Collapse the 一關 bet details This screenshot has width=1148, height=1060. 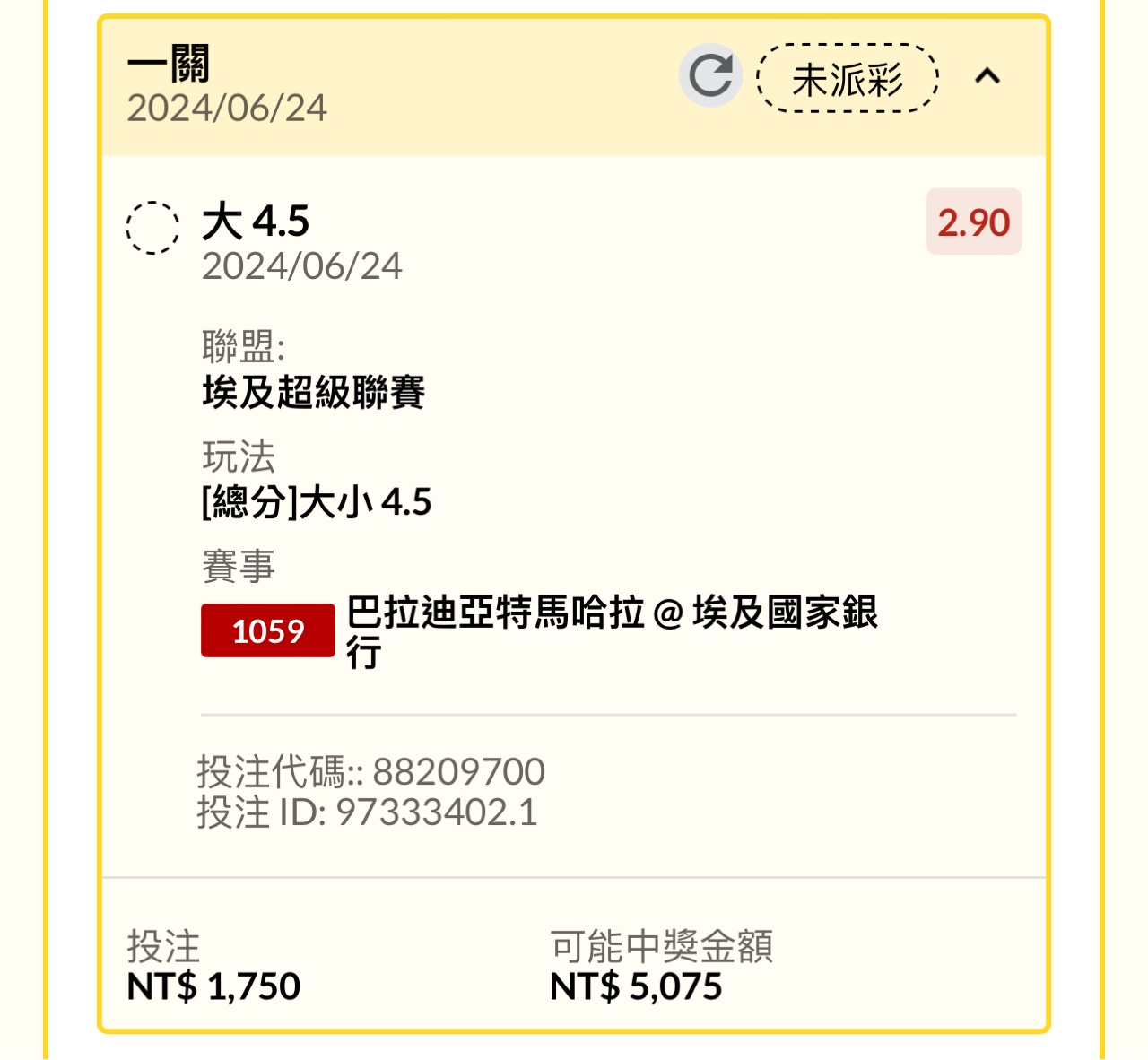coord(987,76)
